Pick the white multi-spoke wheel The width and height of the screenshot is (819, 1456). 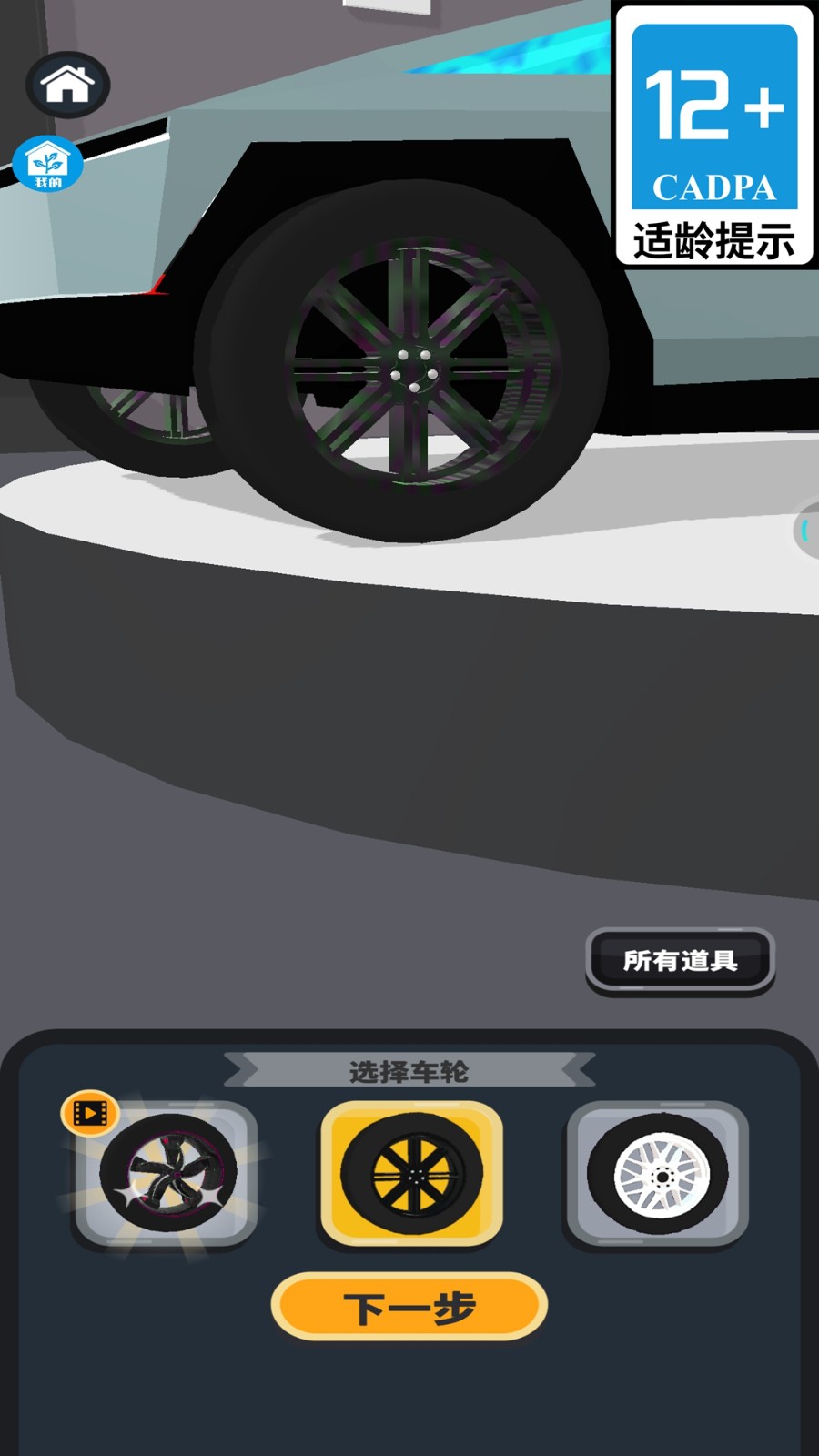tap(657, 1173)
